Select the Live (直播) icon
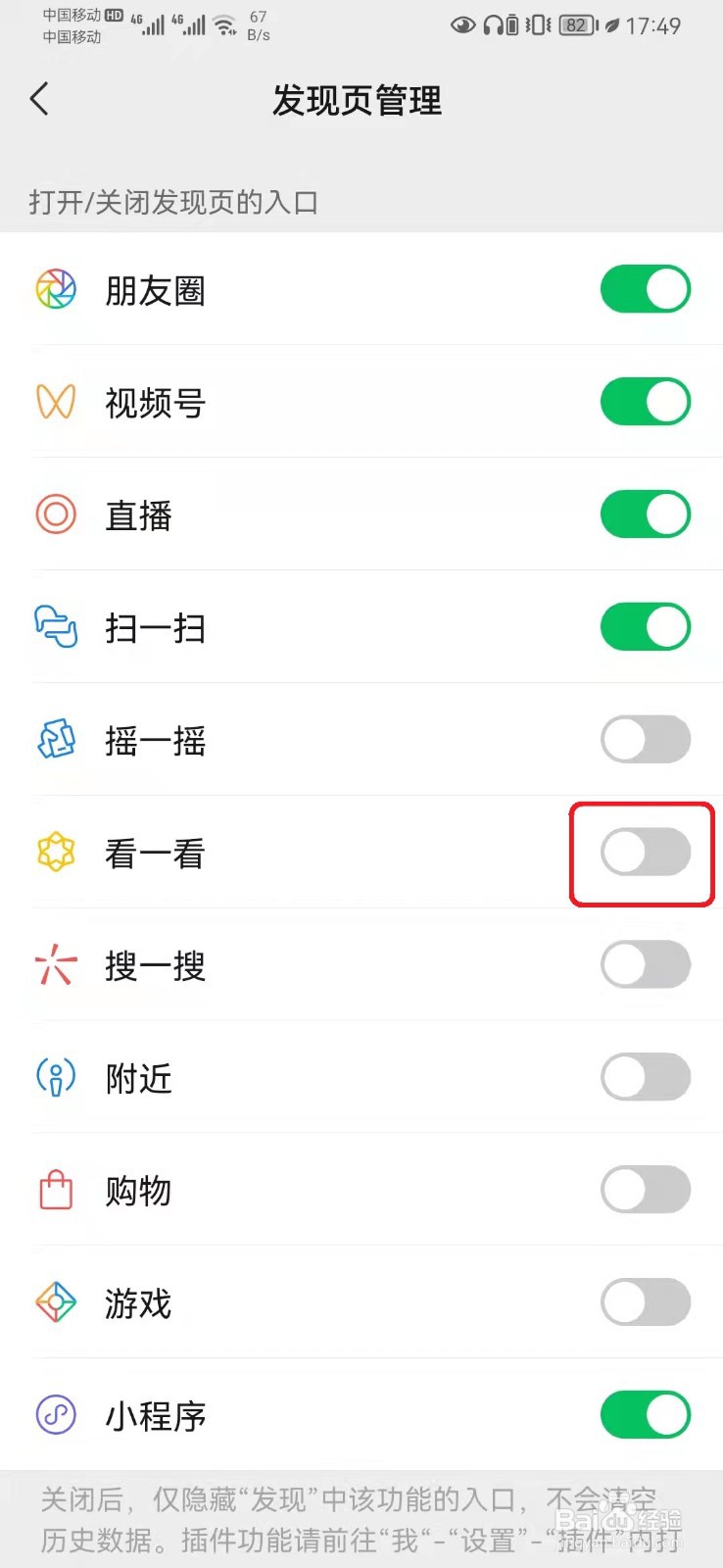723x1568 pixels. pyautogui.click(x=56, y=514)
